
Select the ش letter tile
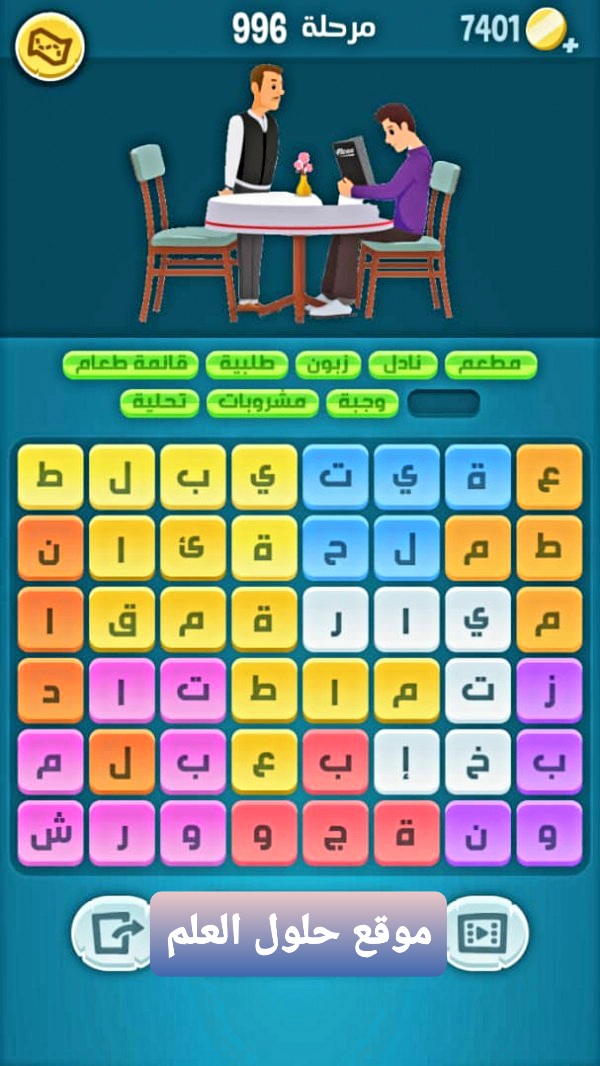50,833
